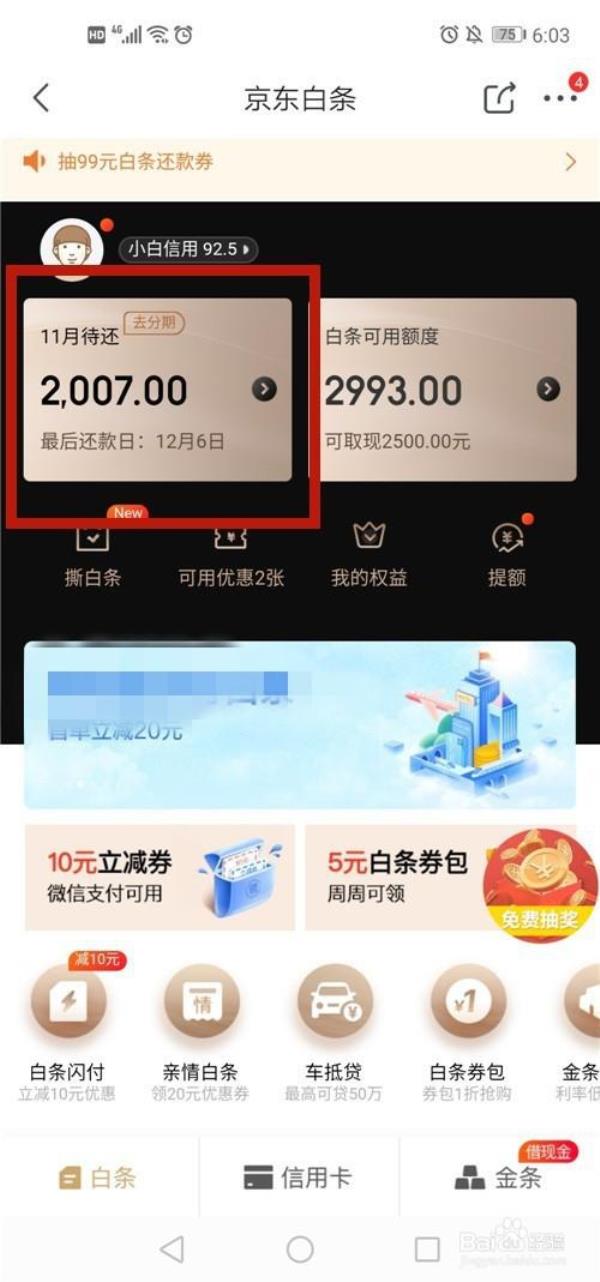Claim the 10元立减券 WeChat coupon

click(x=158, y=876)
